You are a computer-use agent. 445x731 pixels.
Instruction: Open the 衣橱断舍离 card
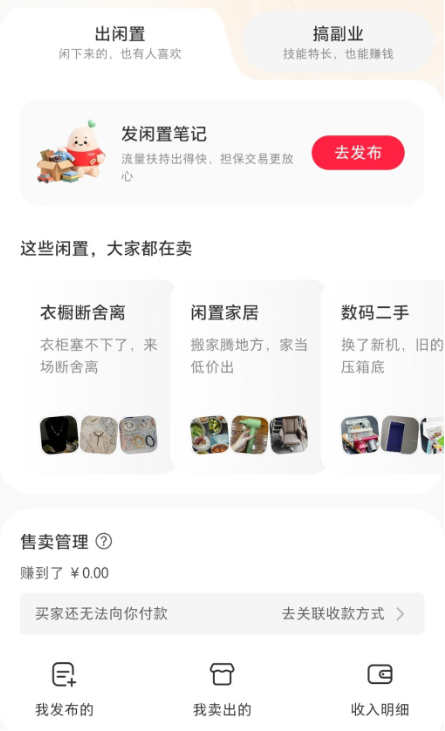(99, 377)
